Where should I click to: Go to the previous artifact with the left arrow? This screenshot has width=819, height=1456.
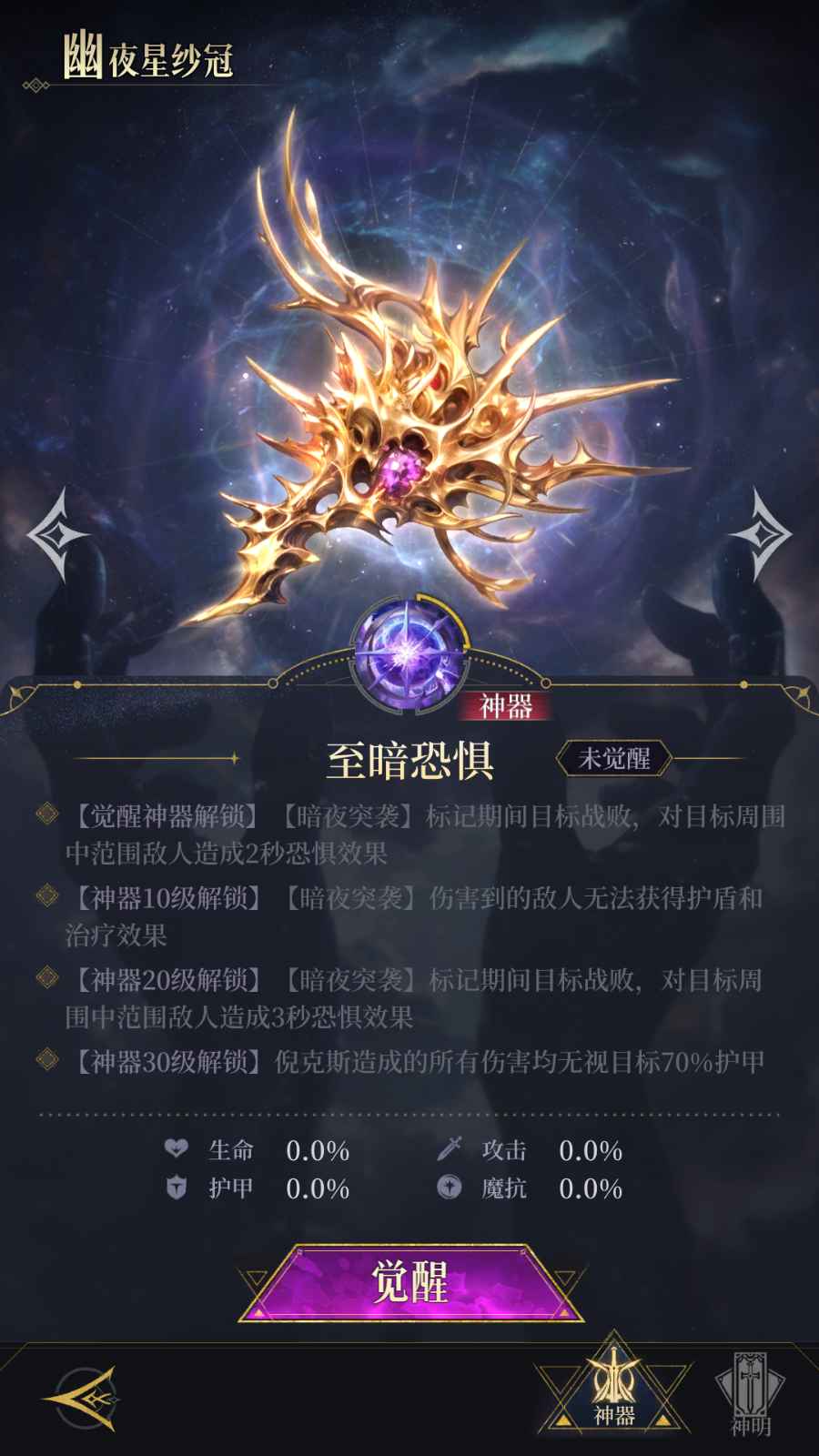[x=57, y=534]
